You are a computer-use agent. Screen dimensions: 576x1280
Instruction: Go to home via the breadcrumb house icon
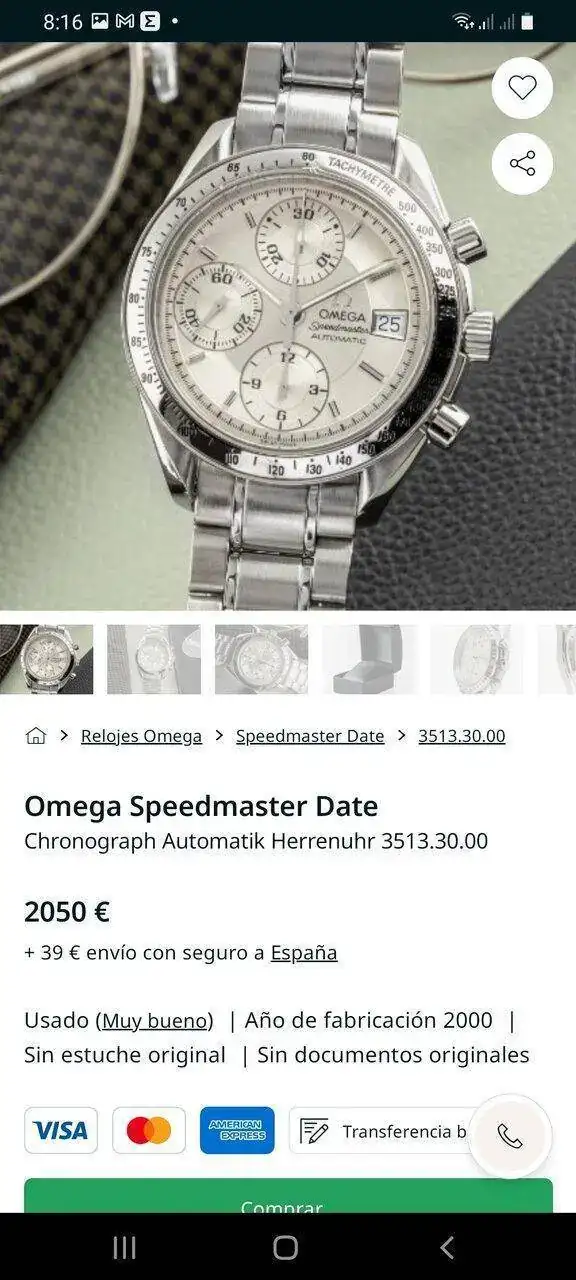36,736
